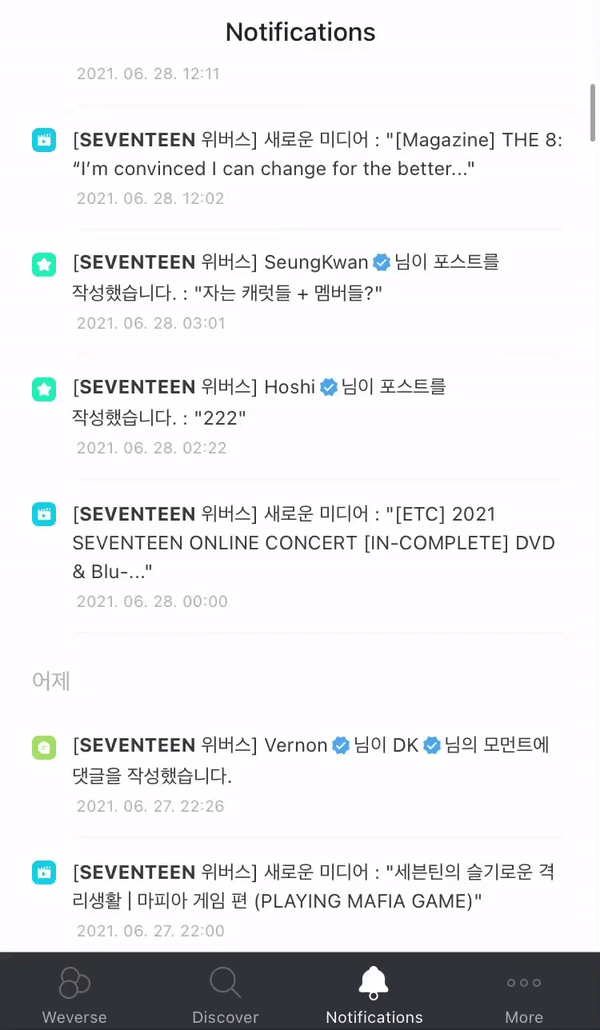This screenshot has width=600, height=1030.
Task: Switch to the Weverse tab
Action: pyautogui.click(x=75, y=993)
